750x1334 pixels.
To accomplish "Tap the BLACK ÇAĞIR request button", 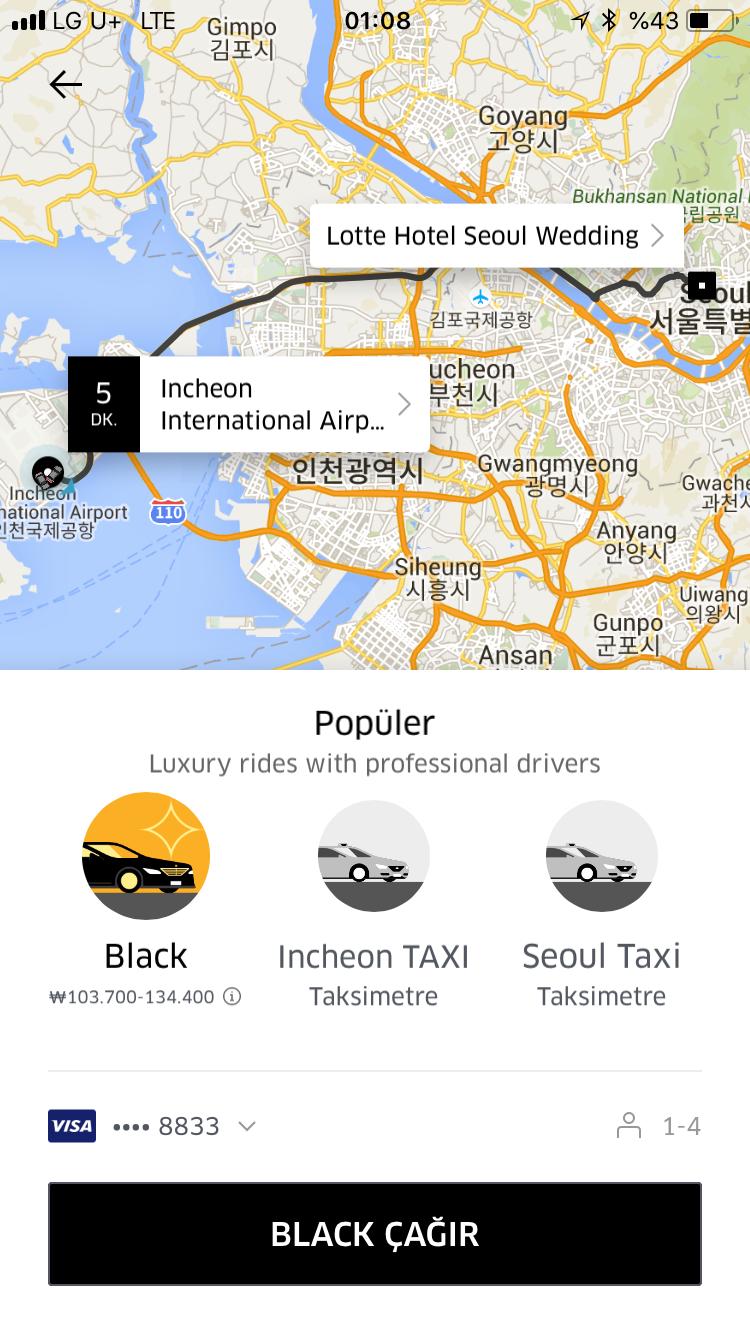I will [375, 1234].
